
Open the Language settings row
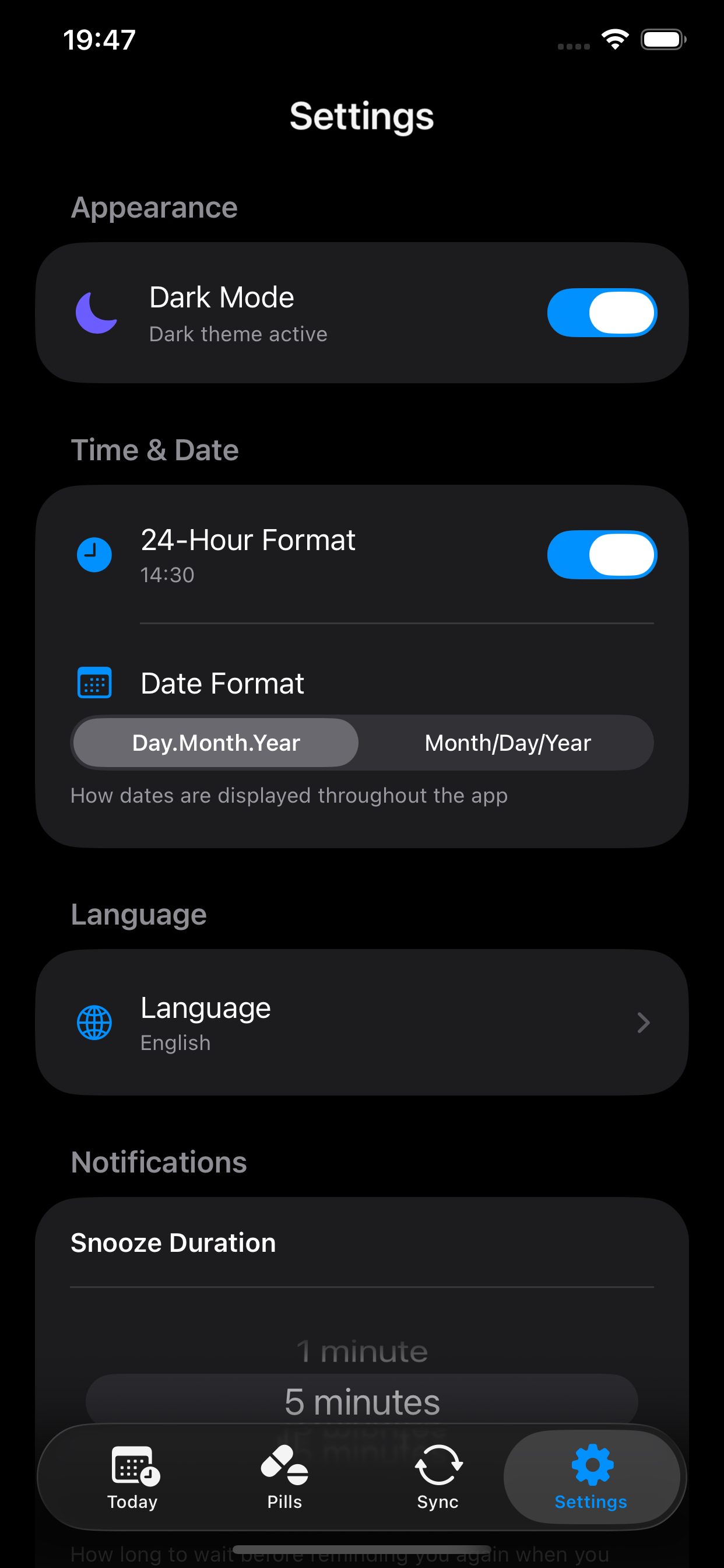pyautogui.click(x=361, y=1023)
